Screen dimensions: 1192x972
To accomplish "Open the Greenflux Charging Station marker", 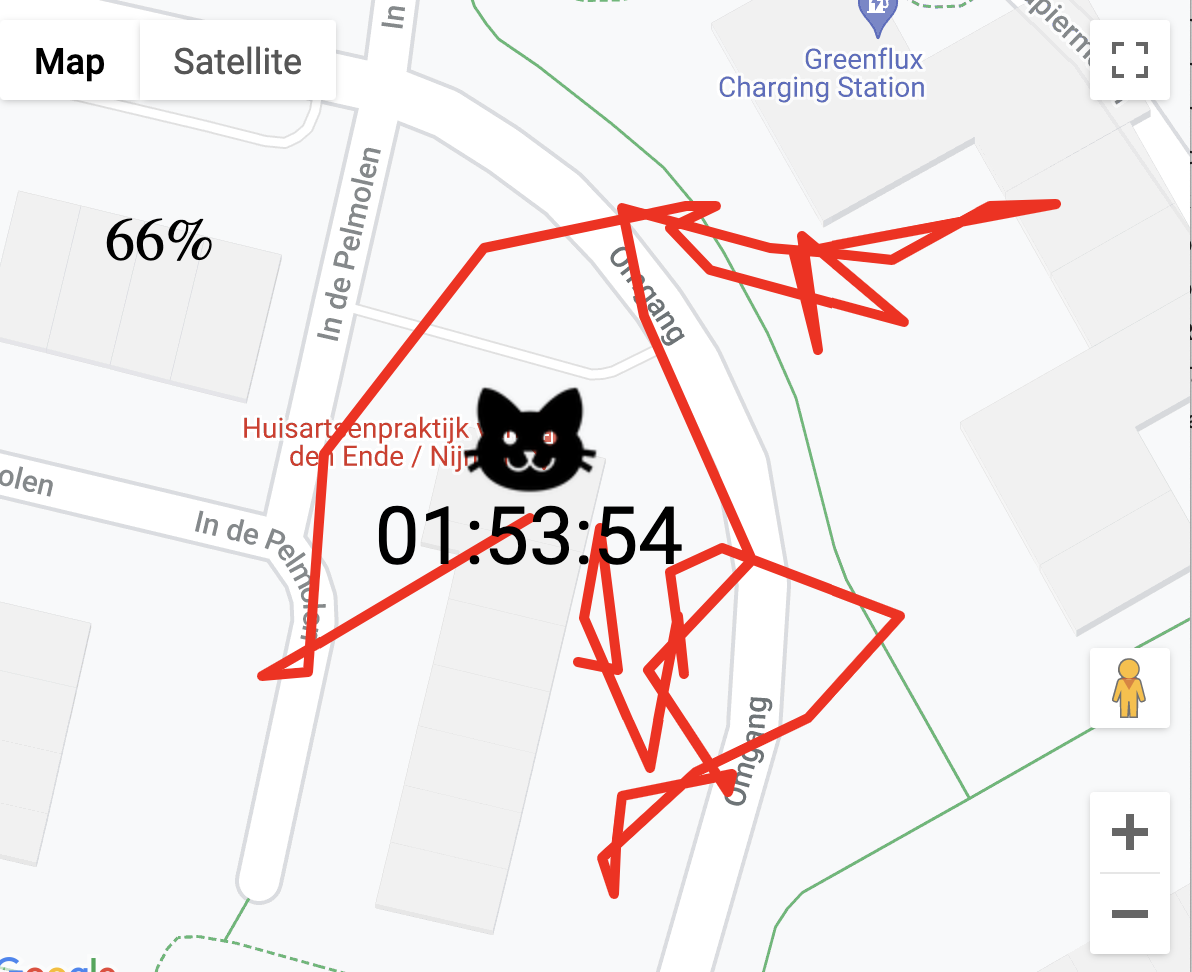I will [x=877, y=14].
